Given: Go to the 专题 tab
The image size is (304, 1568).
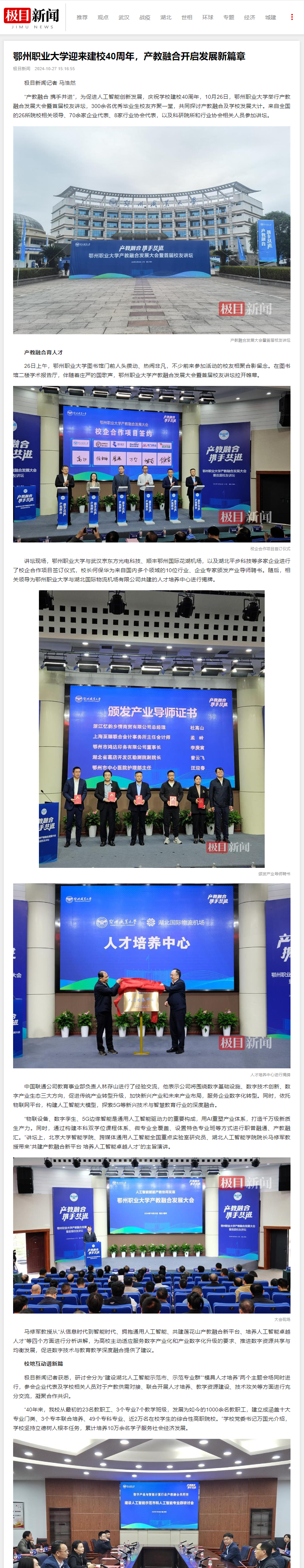Looking at the screenshot, I should (x=228, y=18).
